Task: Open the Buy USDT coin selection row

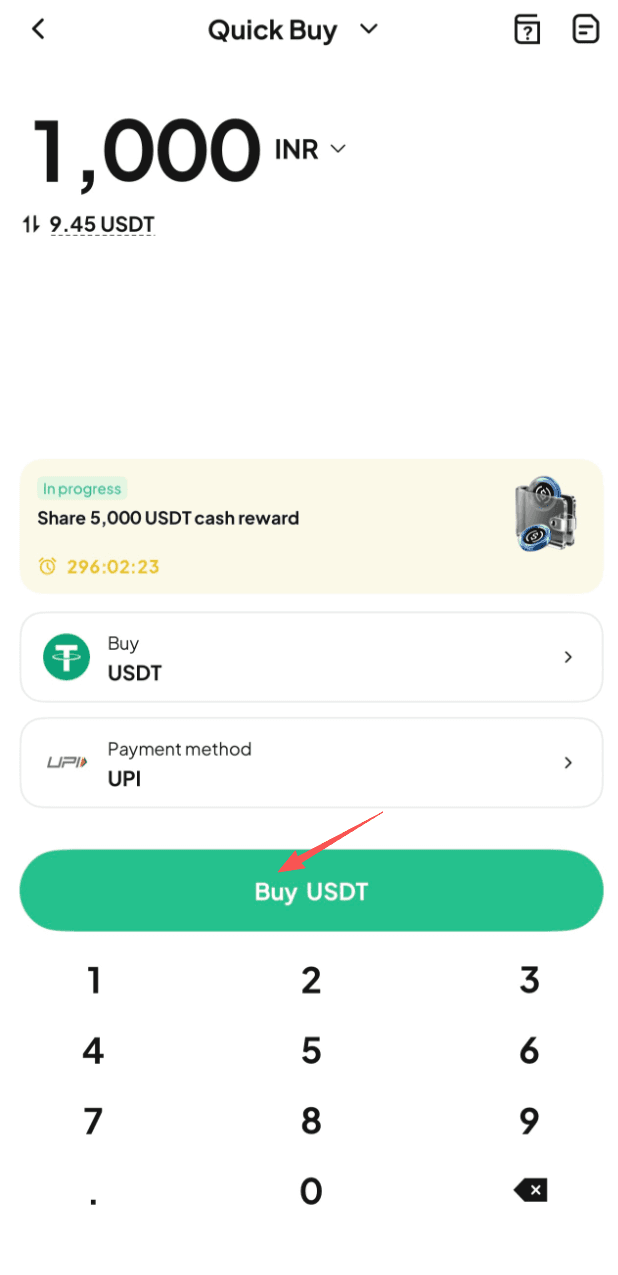Action: 311,657
